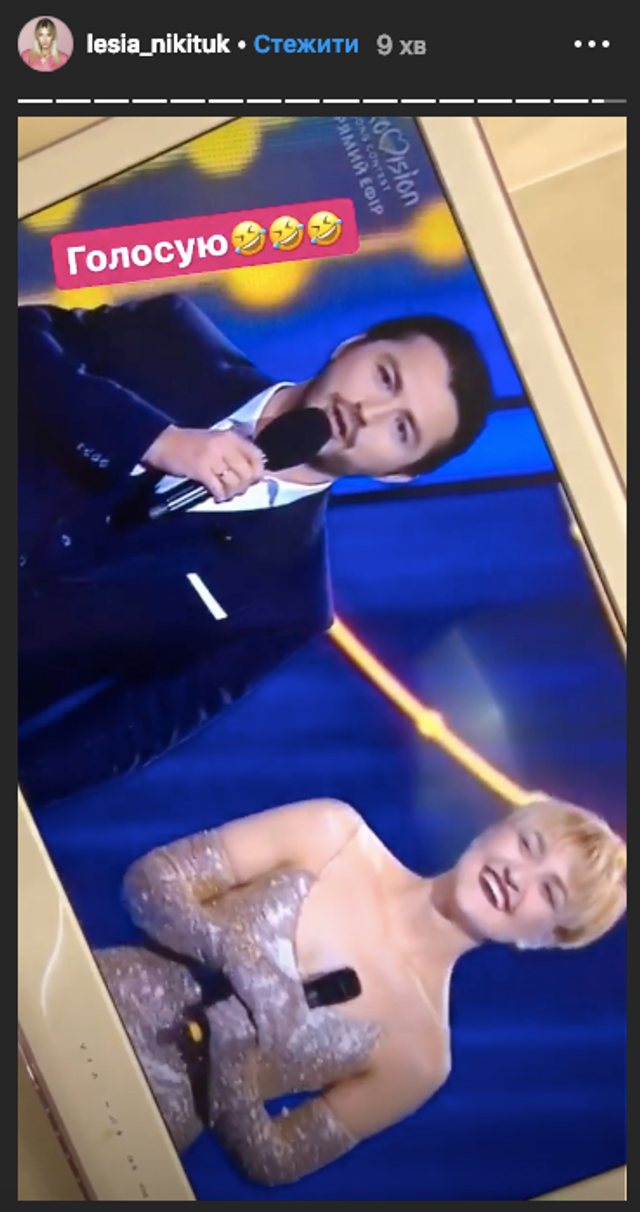Image resolution: width=640 pixels, height=1212 pixels.
Task: Follow the account via Стежити
Action: coord(305,45)
